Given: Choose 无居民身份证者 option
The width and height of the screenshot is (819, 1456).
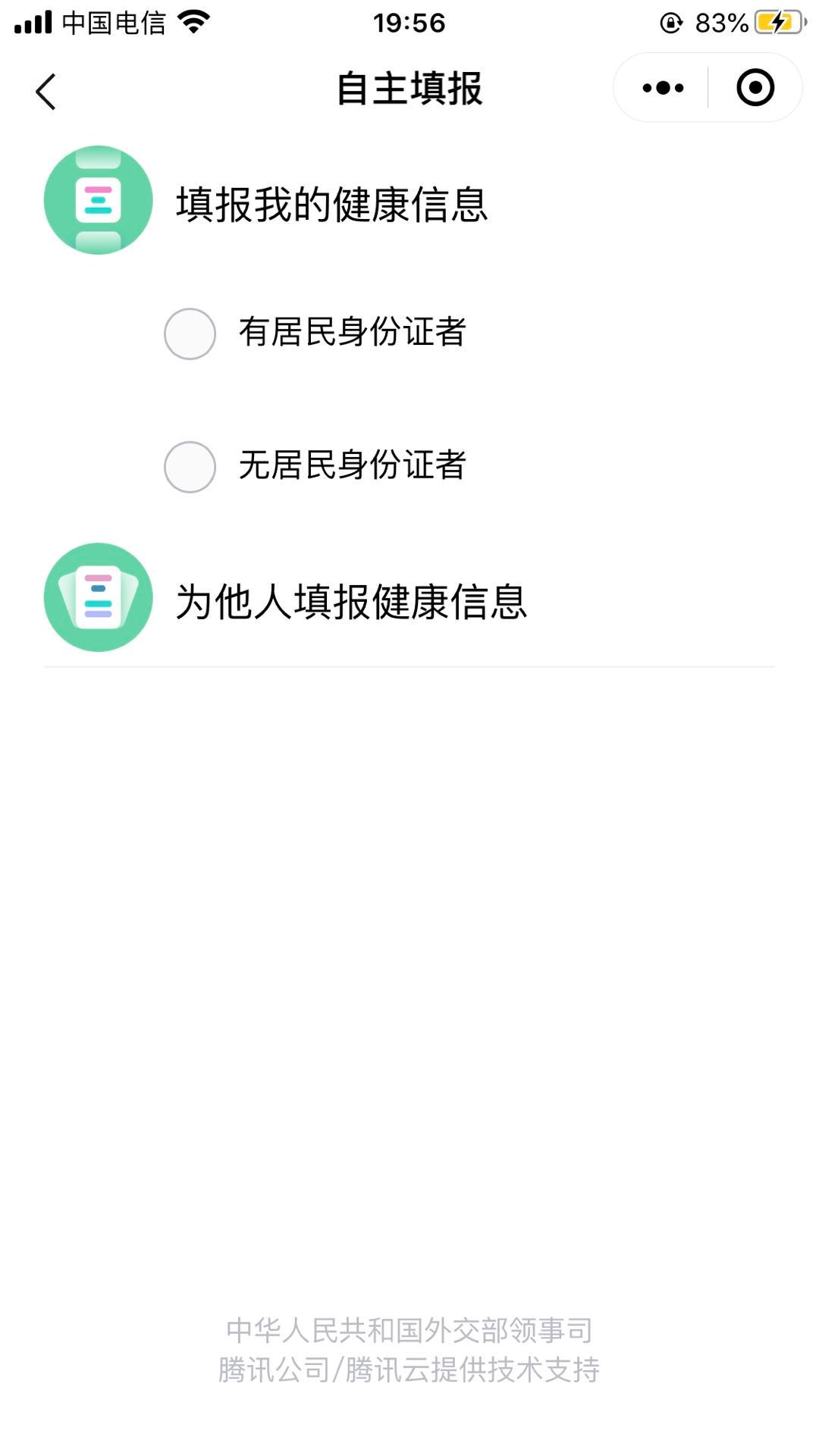Looking at the screenshot, I should tap(190, 467).
